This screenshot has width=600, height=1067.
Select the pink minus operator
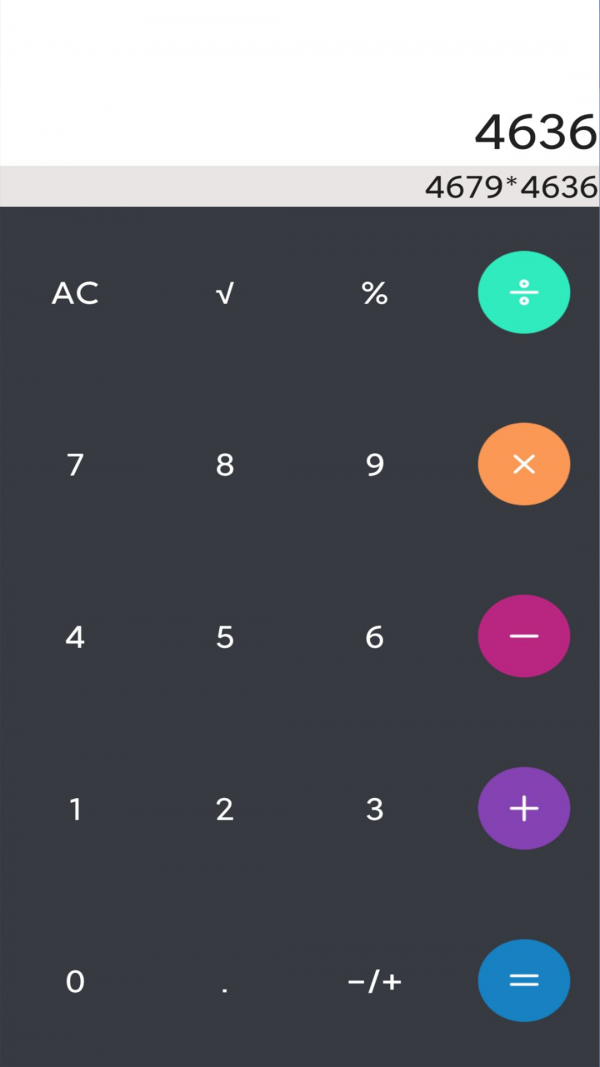coord(524,636)
